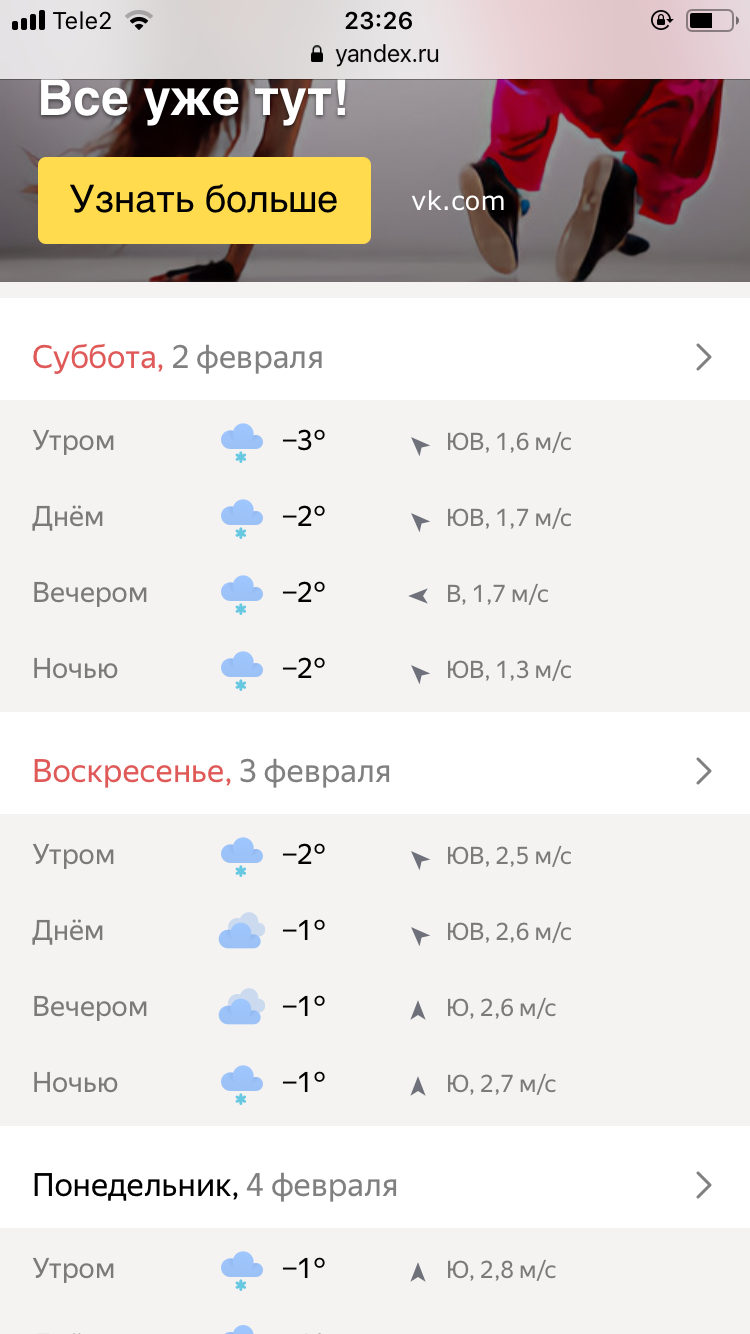Tap the Узнать больше button
Image resolution: width=750 pixels, height=1334 pixels.
coord(204,200)
